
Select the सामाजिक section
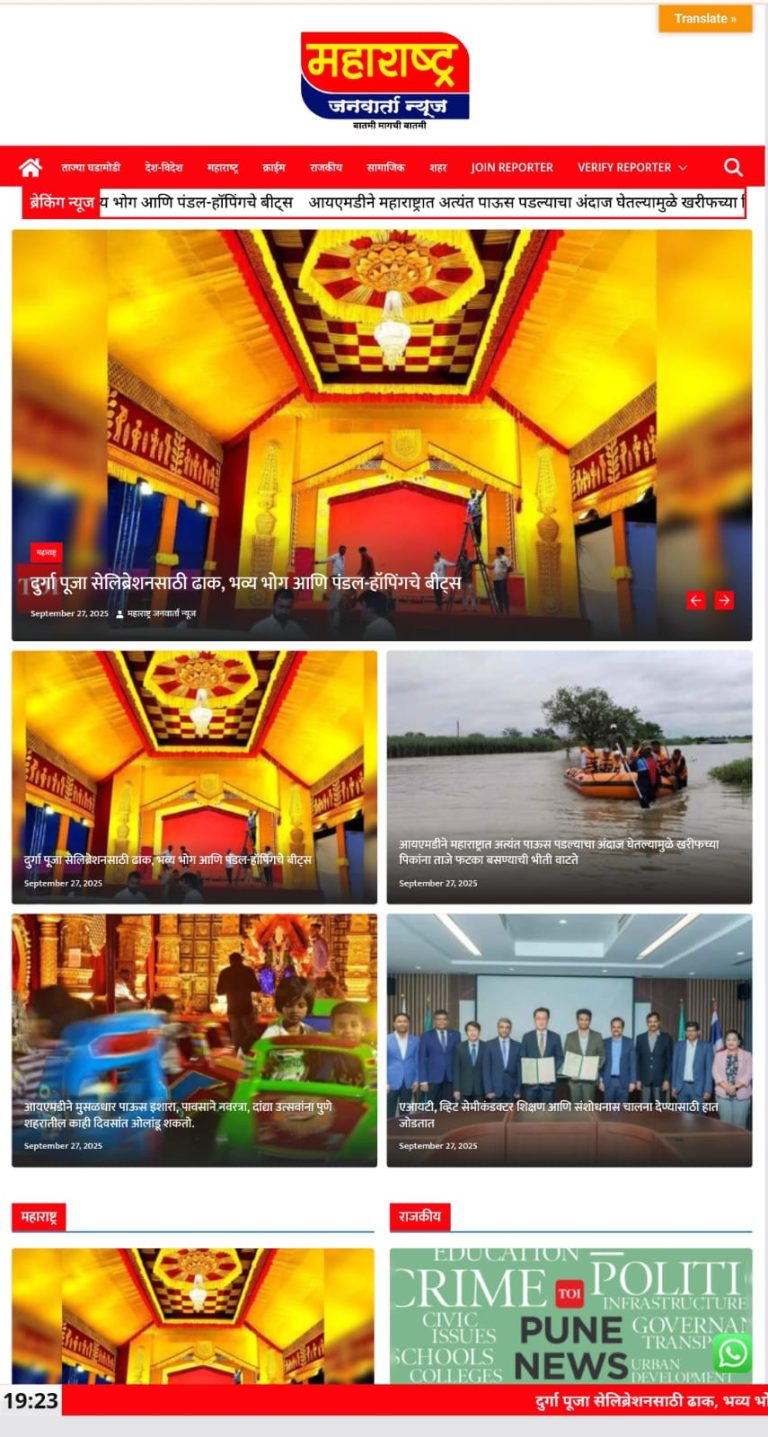coord(385,167)
